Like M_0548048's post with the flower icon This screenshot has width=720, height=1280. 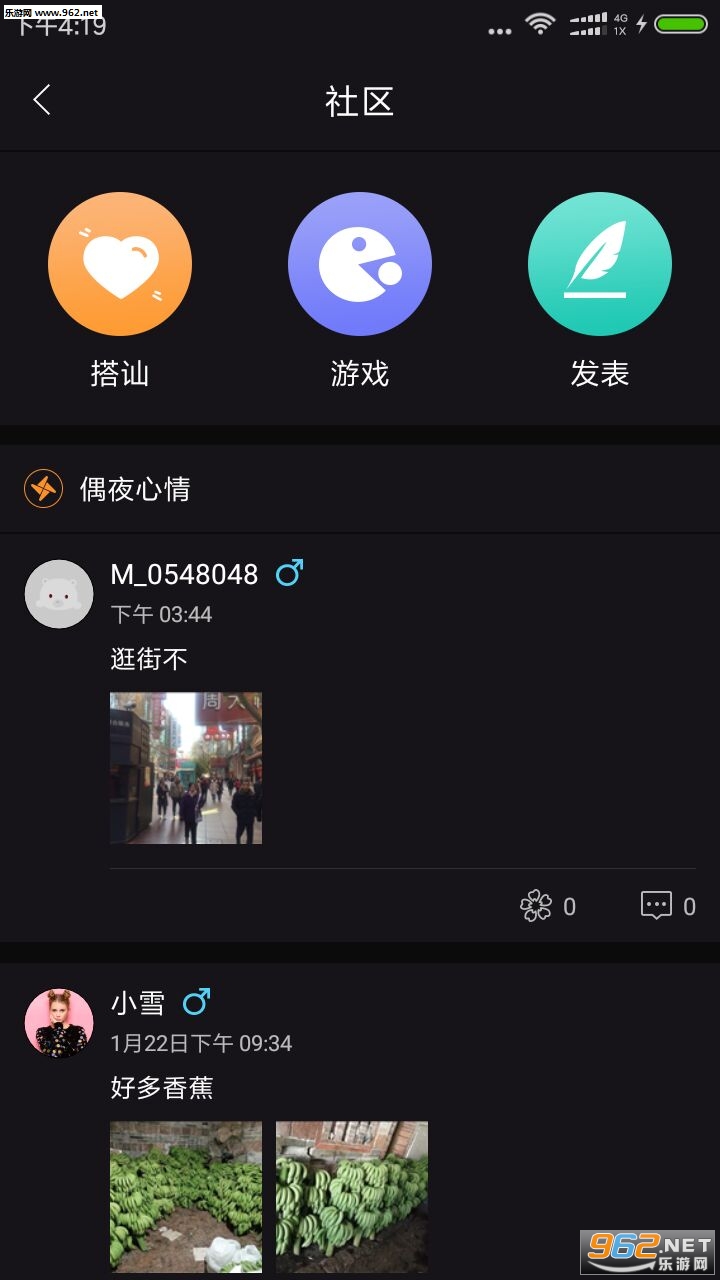[537, 906]
